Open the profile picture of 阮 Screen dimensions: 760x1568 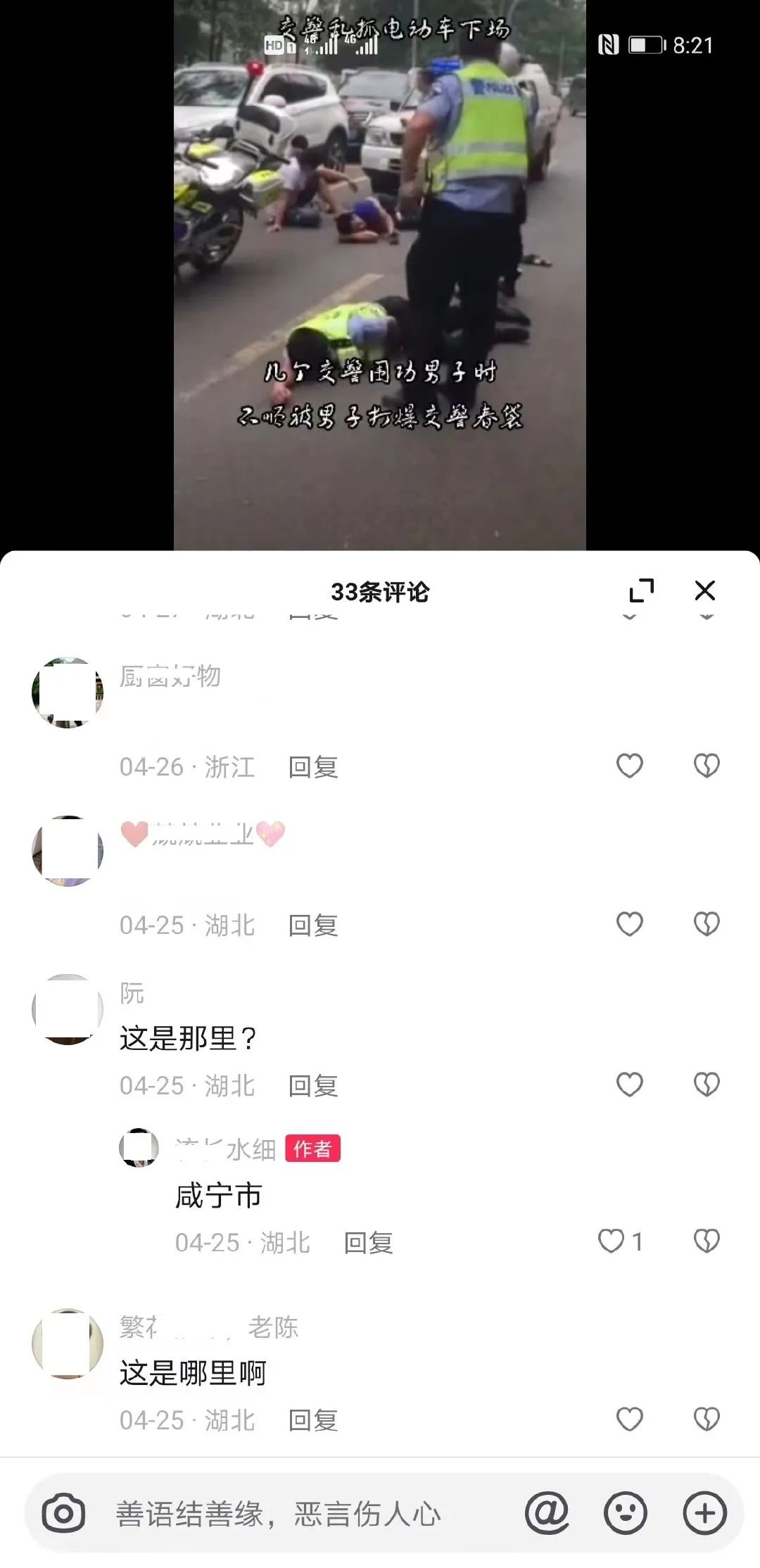click(x=68, y=1009)
